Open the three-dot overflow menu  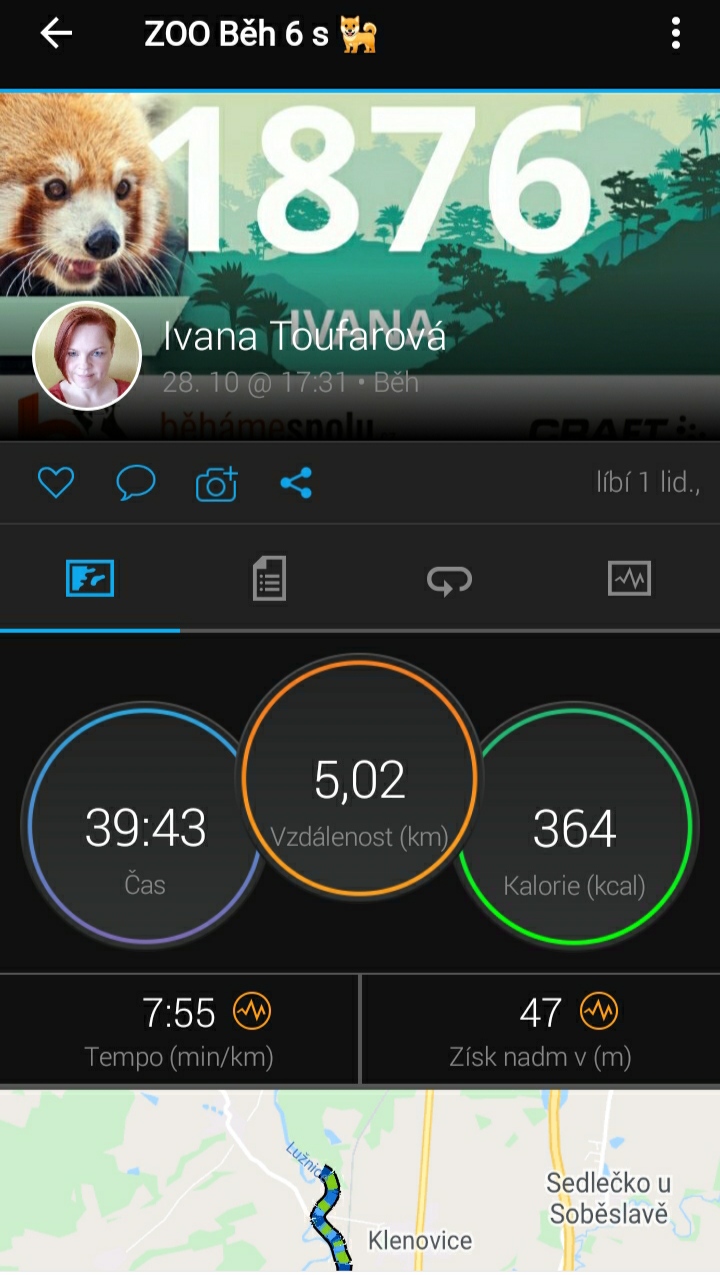coord(676,33)
